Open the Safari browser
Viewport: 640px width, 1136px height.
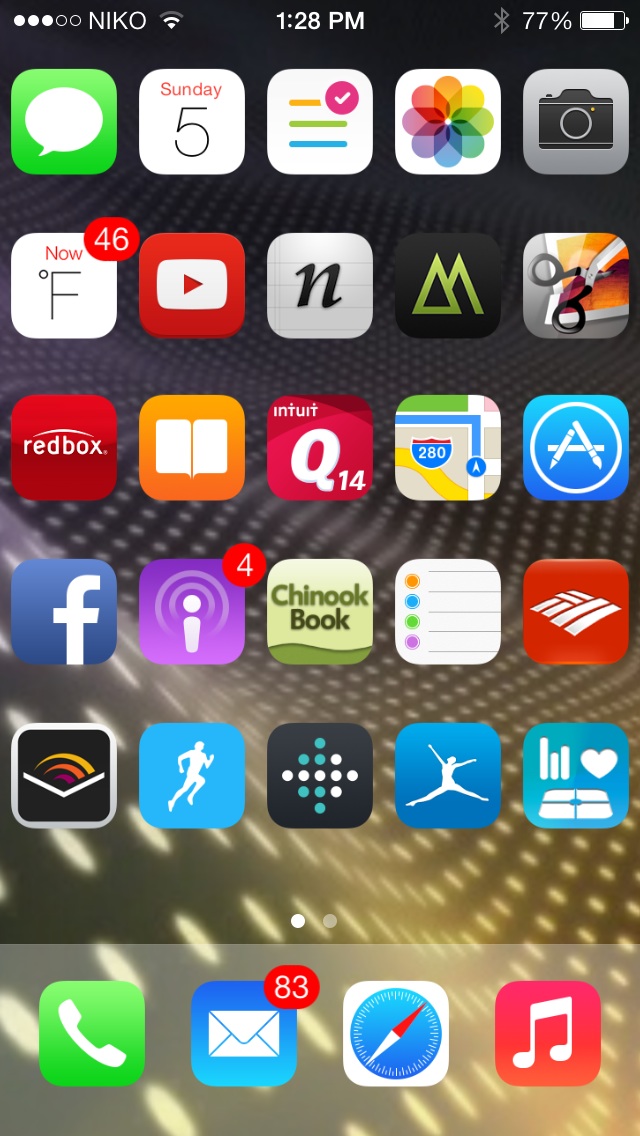pos(396,1033)
